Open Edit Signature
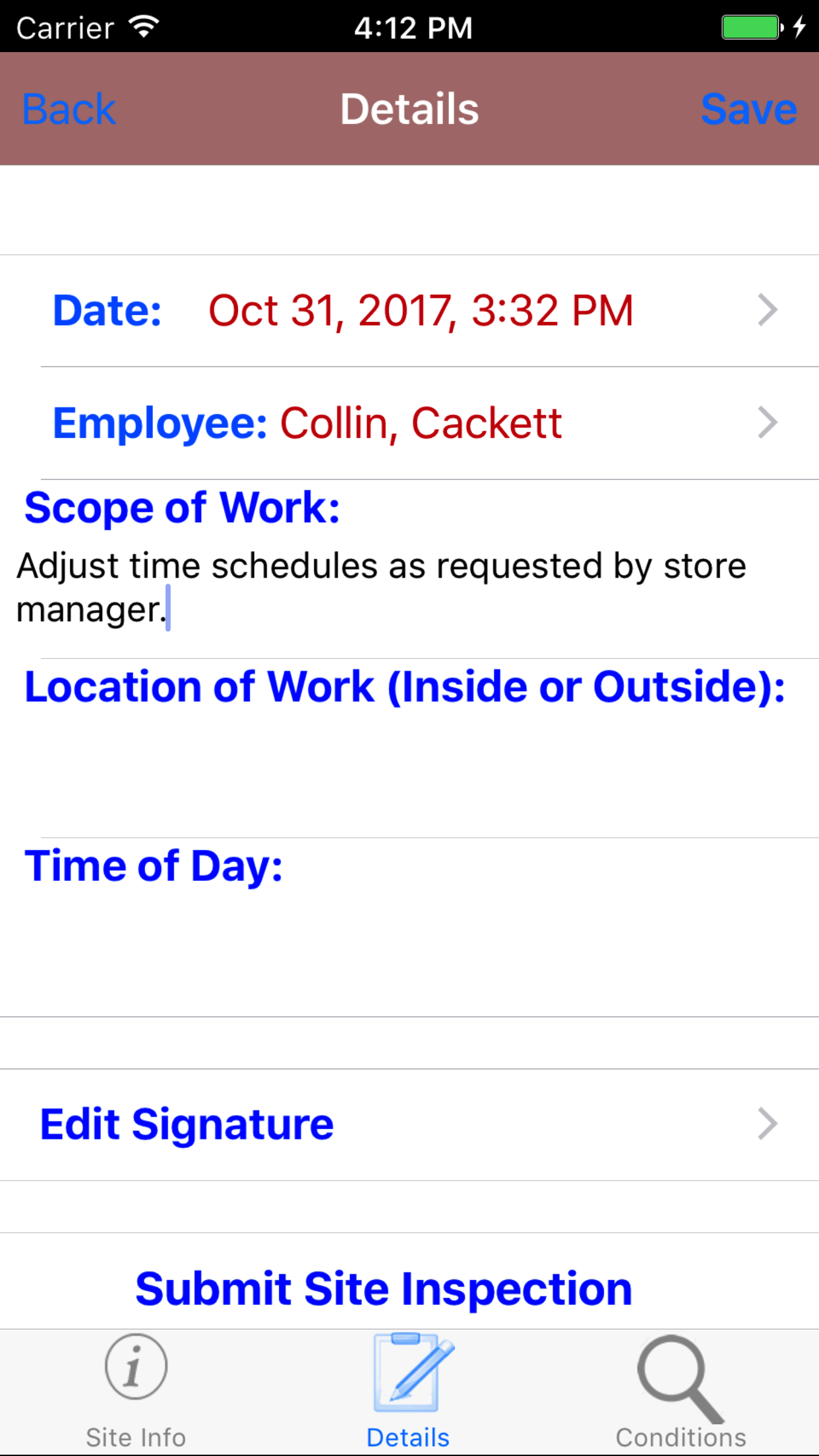819x1456 pixels. (x=409, y=1124)
